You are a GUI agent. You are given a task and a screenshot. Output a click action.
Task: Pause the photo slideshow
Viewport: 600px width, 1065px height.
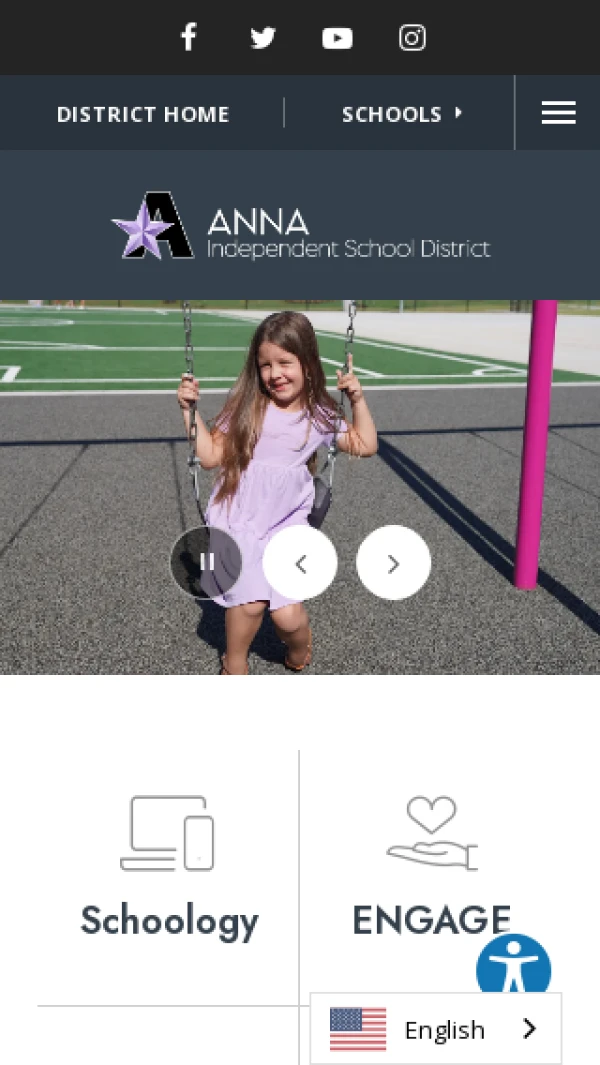(x=207, y=562)
